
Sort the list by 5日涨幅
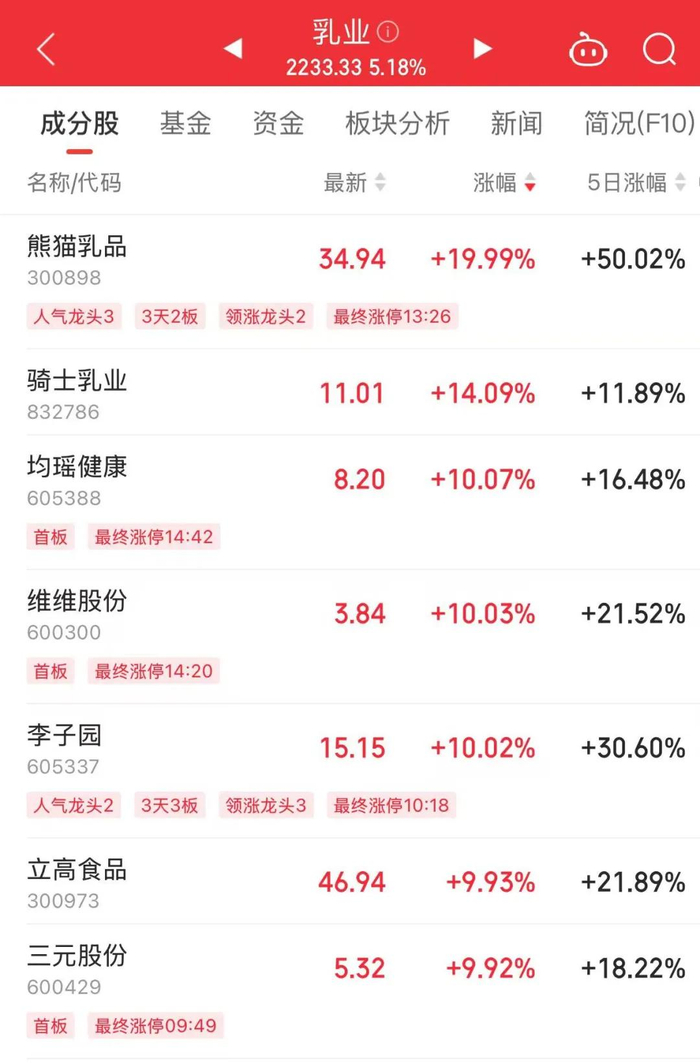[x=637, y=182]
